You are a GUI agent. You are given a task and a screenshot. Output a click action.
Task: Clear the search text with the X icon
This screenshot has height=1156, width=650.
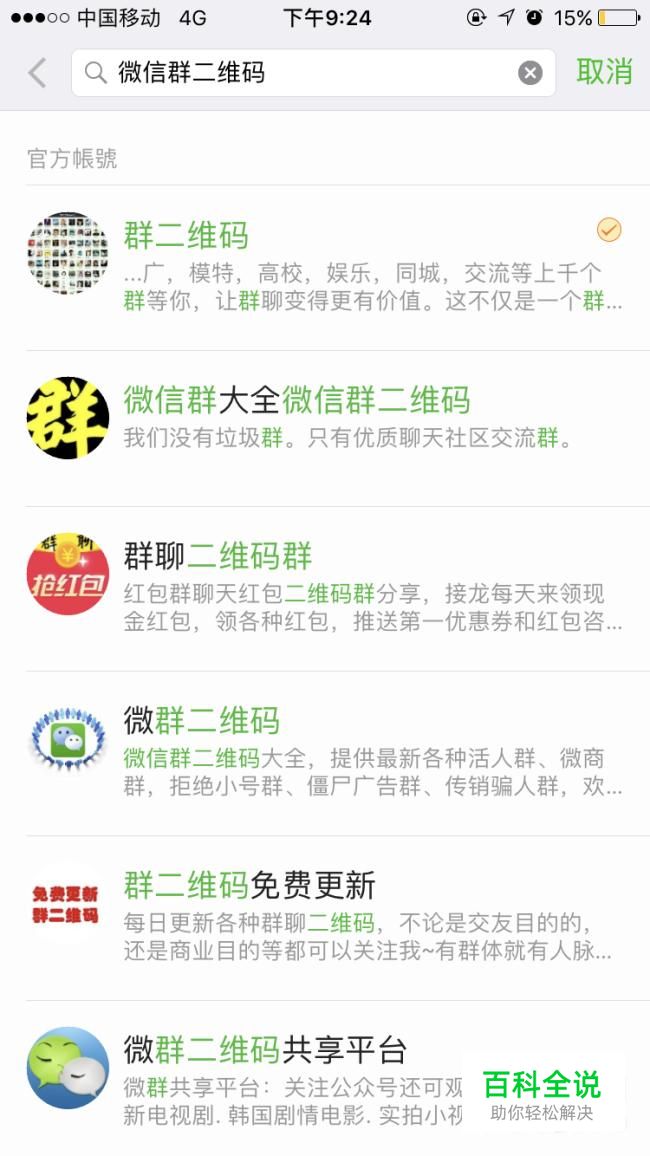[x=530, y=73]
